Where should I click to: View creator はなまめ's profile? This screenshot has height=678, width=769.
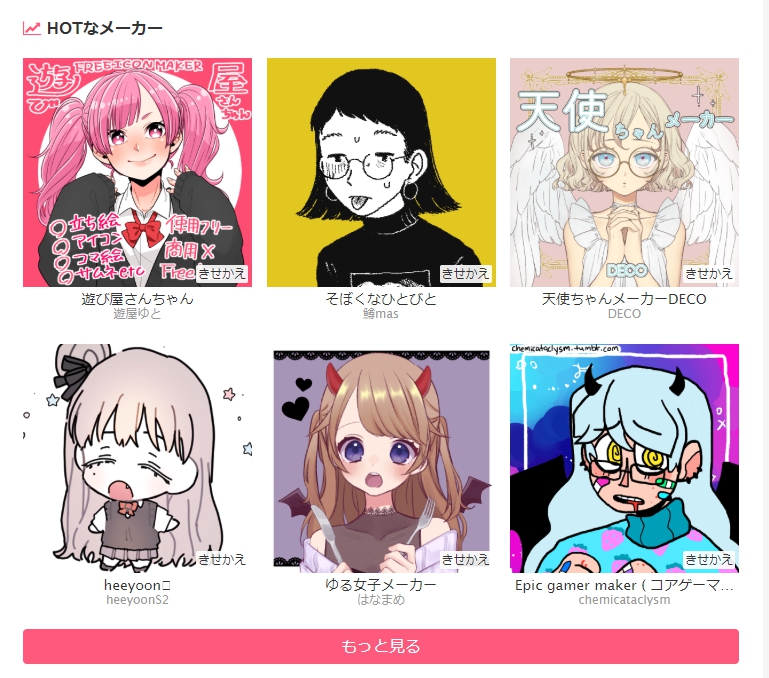[x=381, y=600]
